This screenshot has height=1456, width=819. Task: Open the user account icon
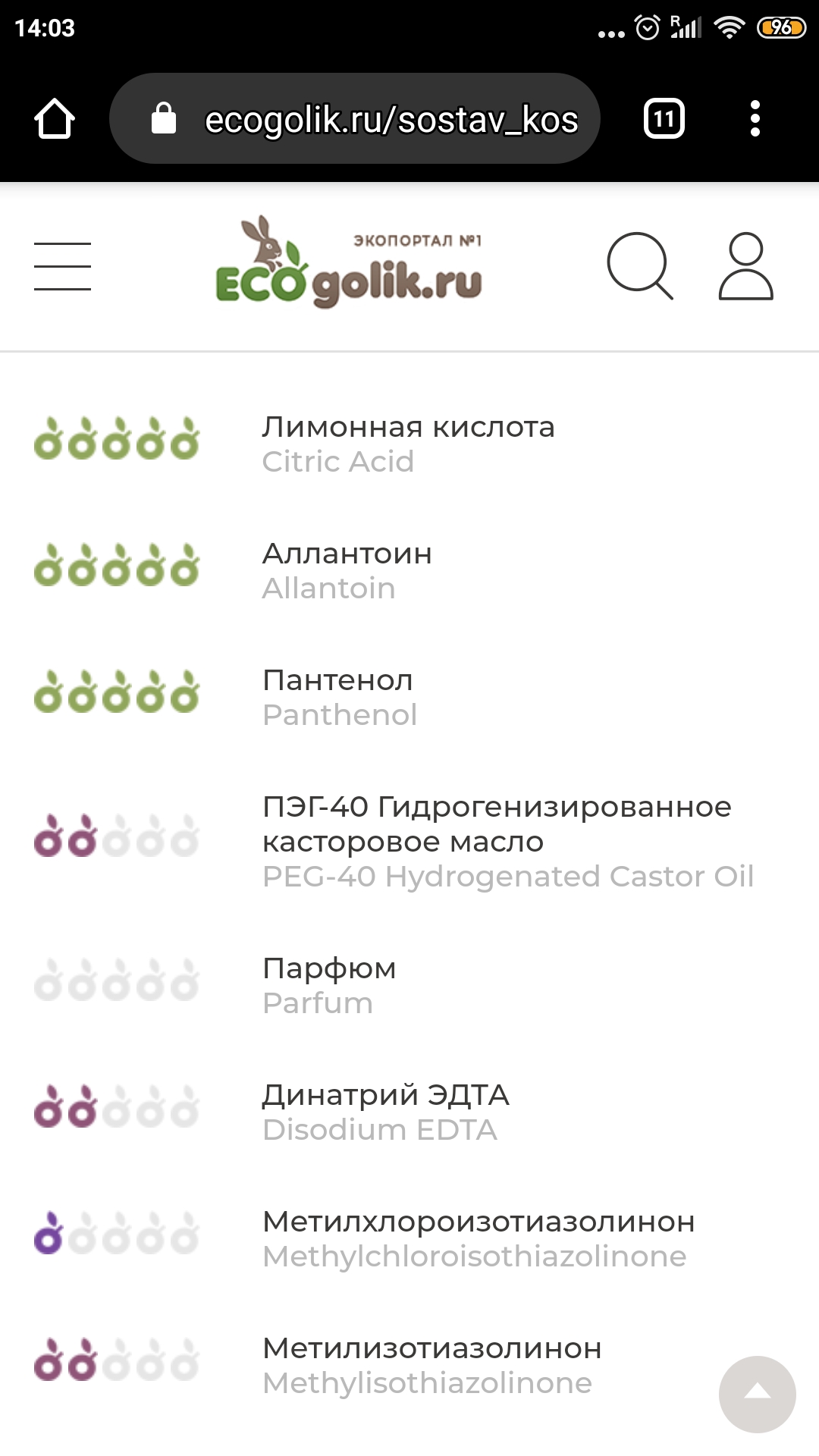(745, 266)
